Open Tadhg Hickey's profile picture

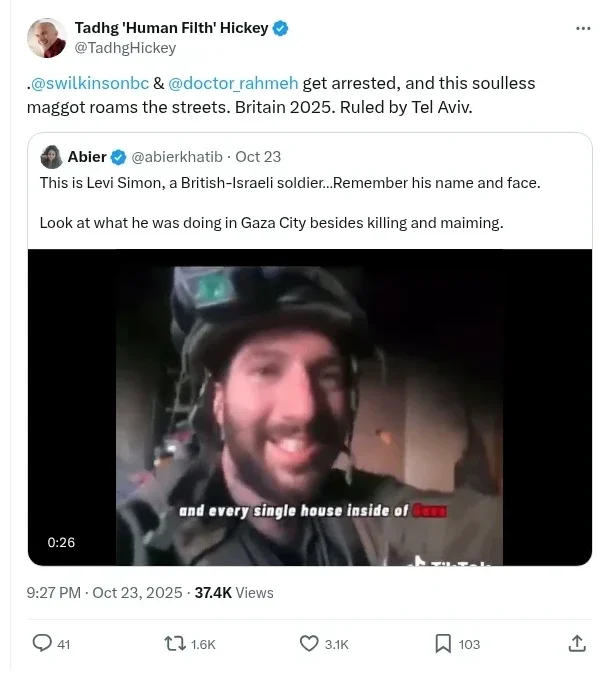click(47, 38)
